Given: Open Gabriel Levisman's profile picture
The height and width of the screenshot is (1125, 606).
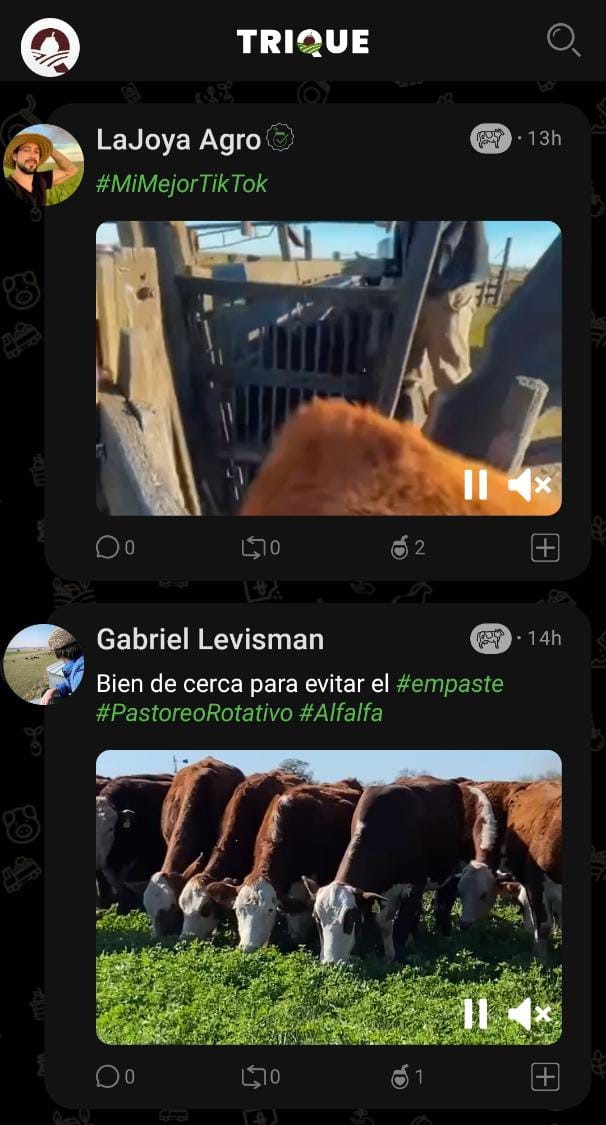Looking at the screenshot, I should pyautogui.click(x=43, y=664).
